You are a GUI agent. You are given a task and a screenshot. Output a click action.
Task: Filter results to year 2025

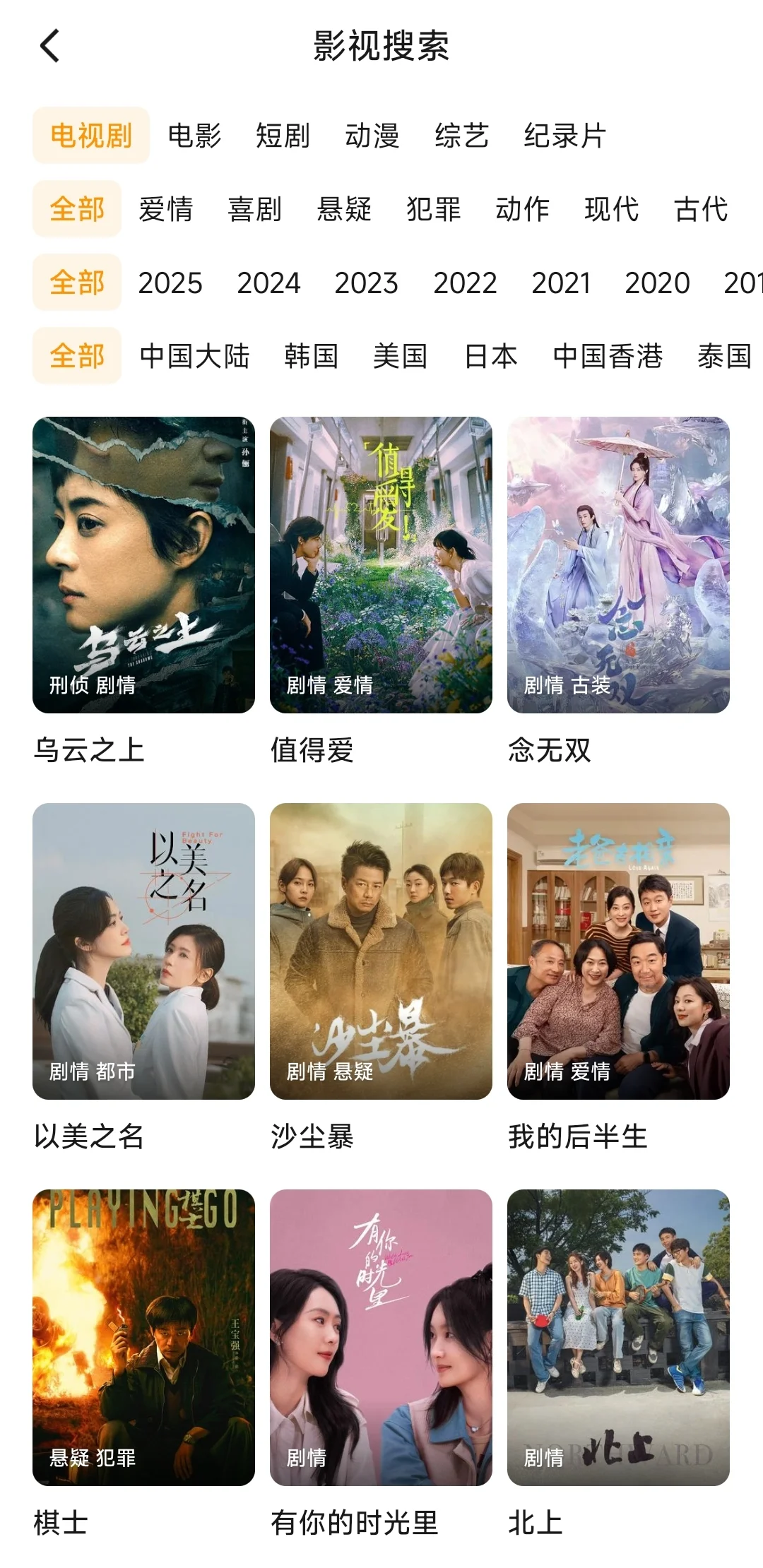click(x=170, y=283)
